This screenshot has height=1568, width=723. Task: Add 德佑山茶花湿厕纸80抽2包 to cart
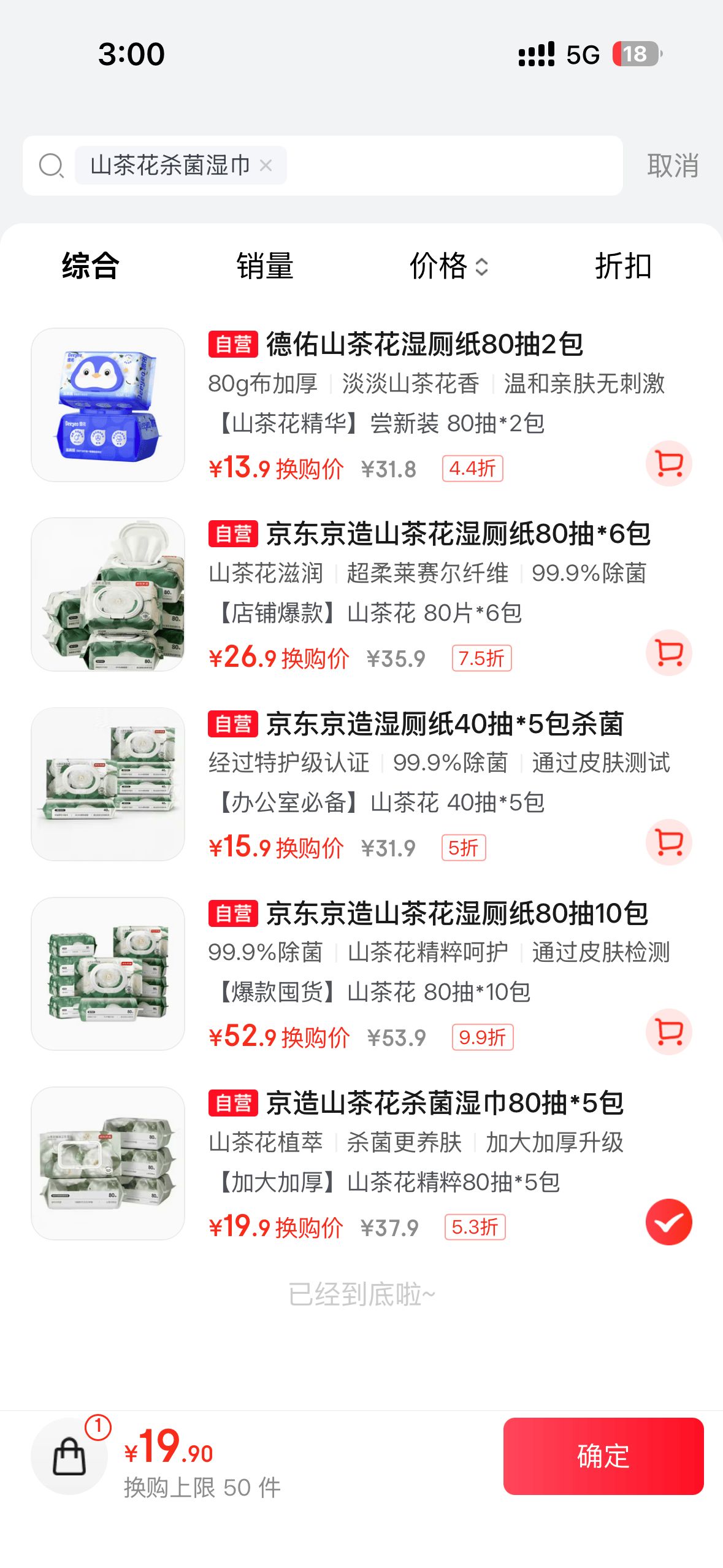[x=668, y=464]
